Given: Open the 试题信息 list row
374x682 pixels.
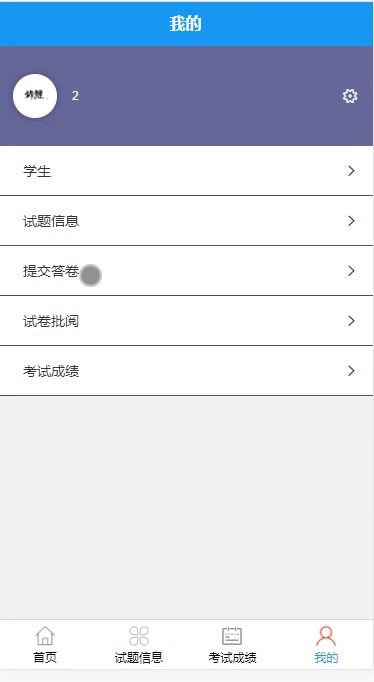Looking at the screenshot, I should tap(187, 221).
